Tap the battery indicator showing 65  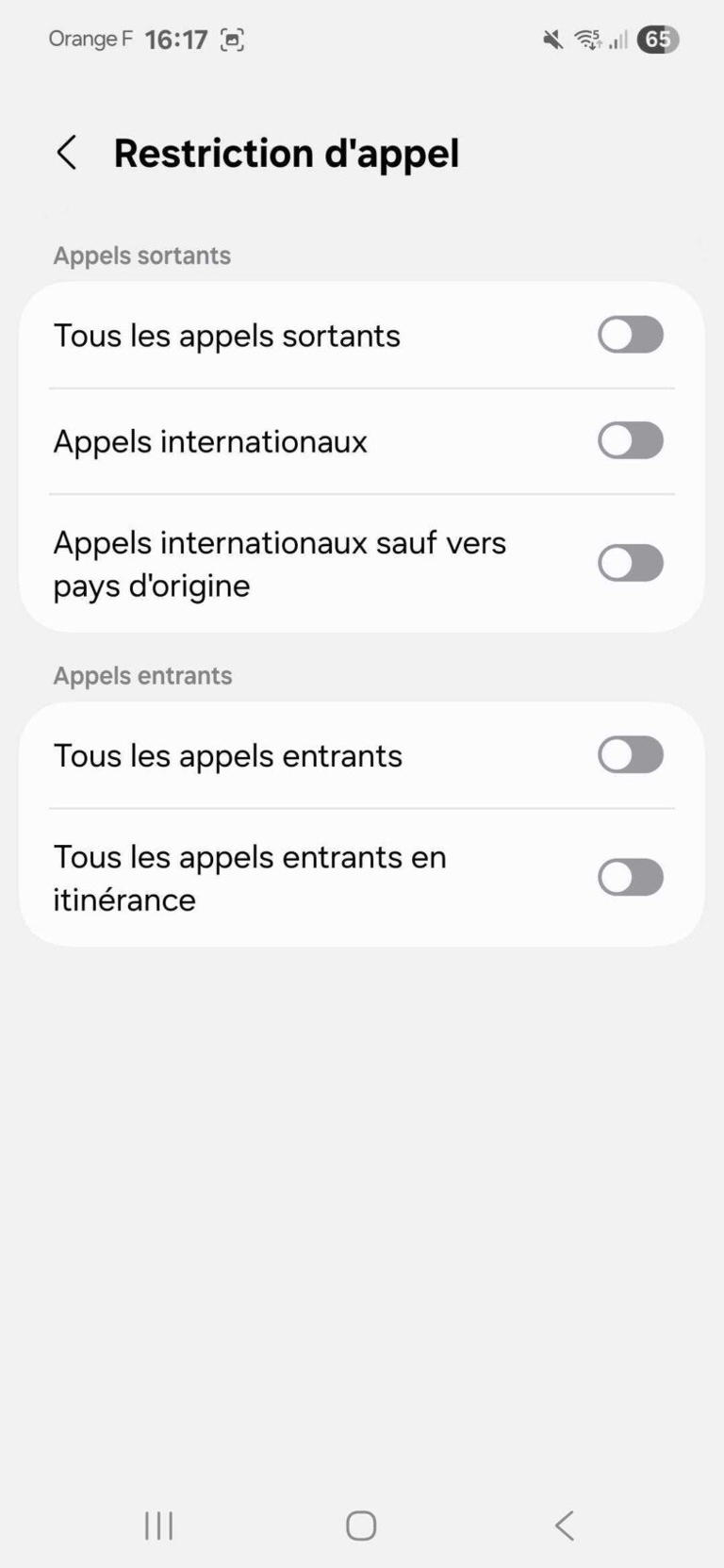[x=658, y=40]
